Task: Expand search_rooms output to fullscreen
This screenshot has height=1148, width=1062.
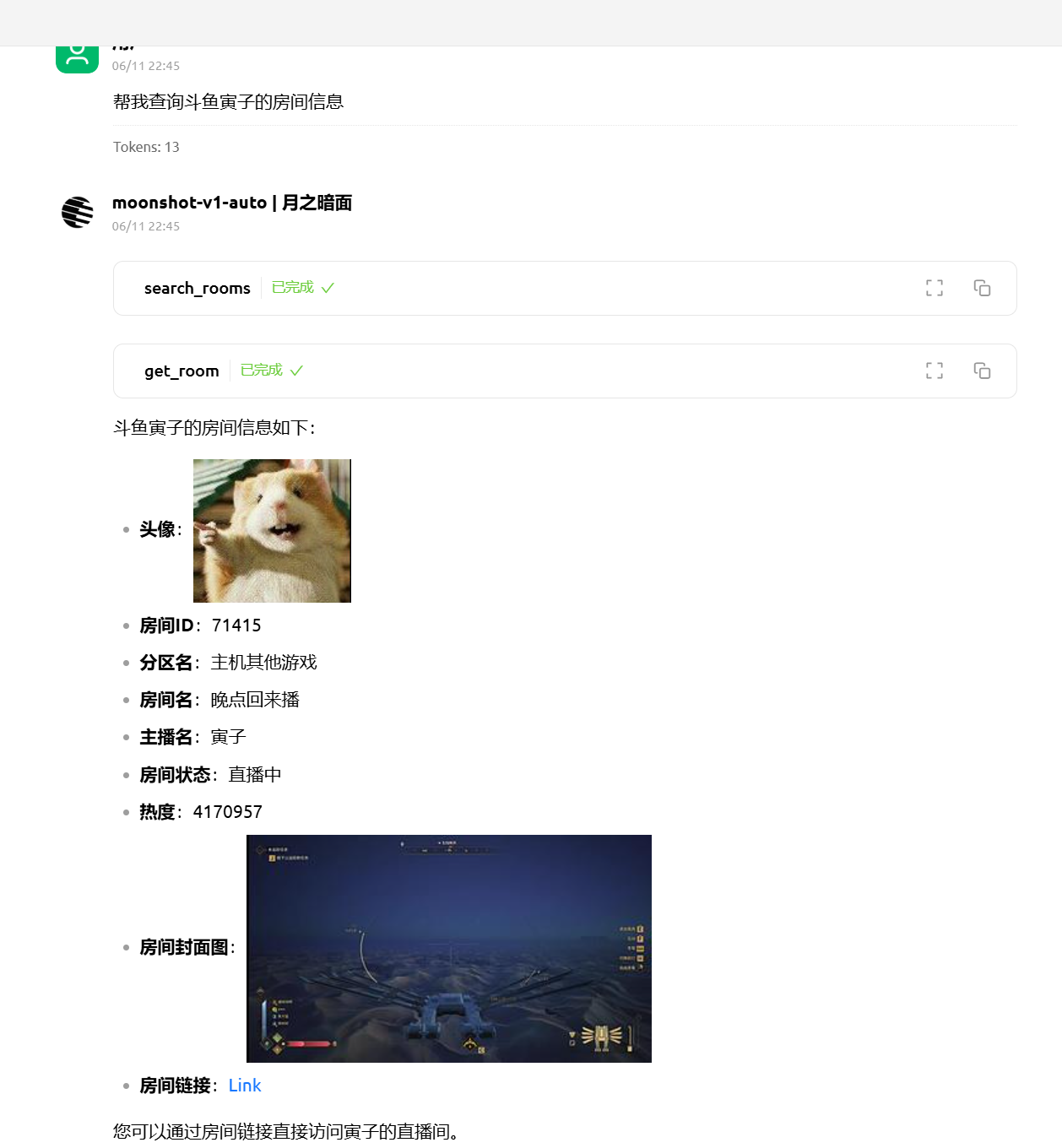Action: (934, 288)
